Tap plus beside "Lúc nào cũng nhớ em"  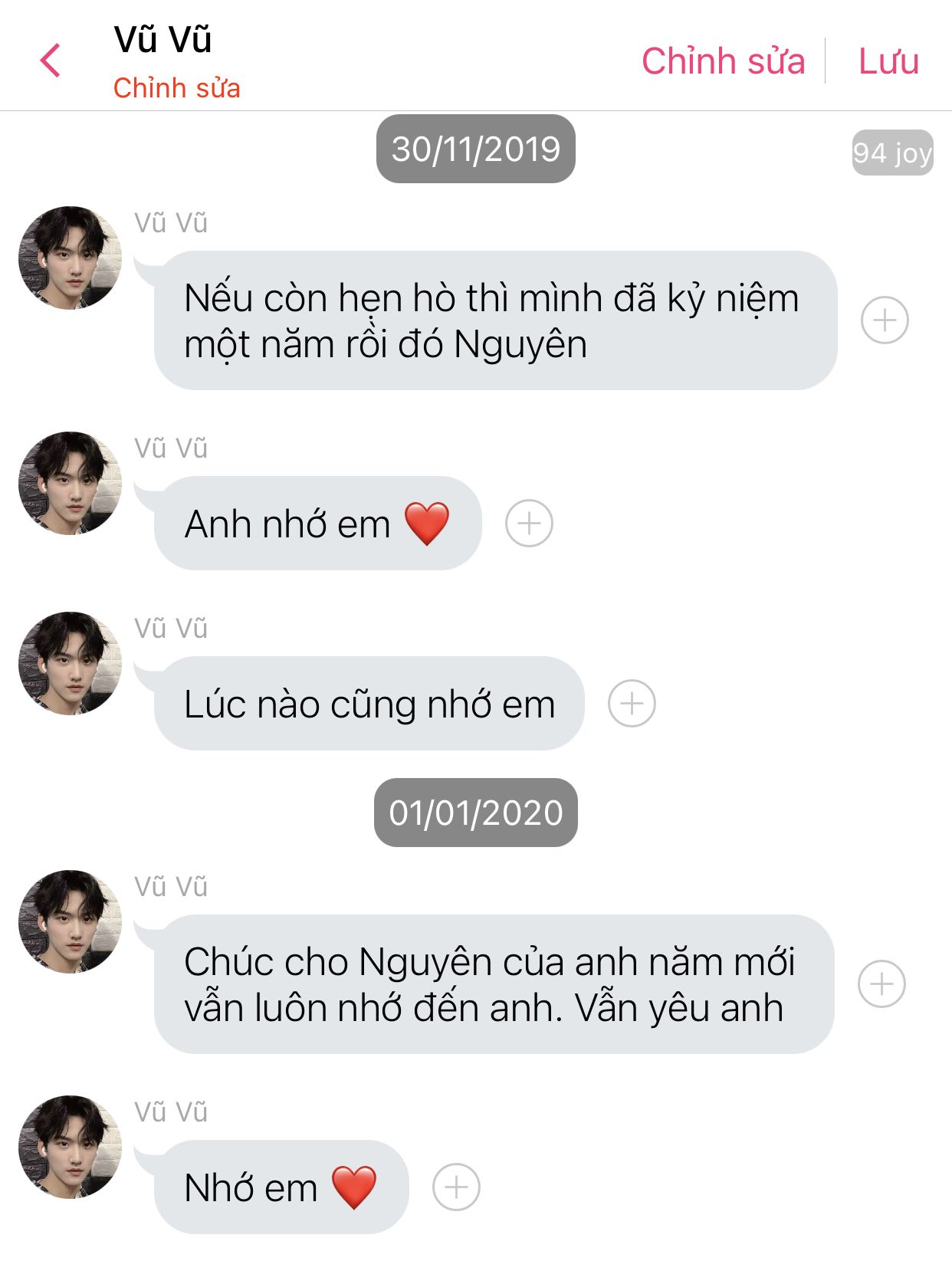631,703
